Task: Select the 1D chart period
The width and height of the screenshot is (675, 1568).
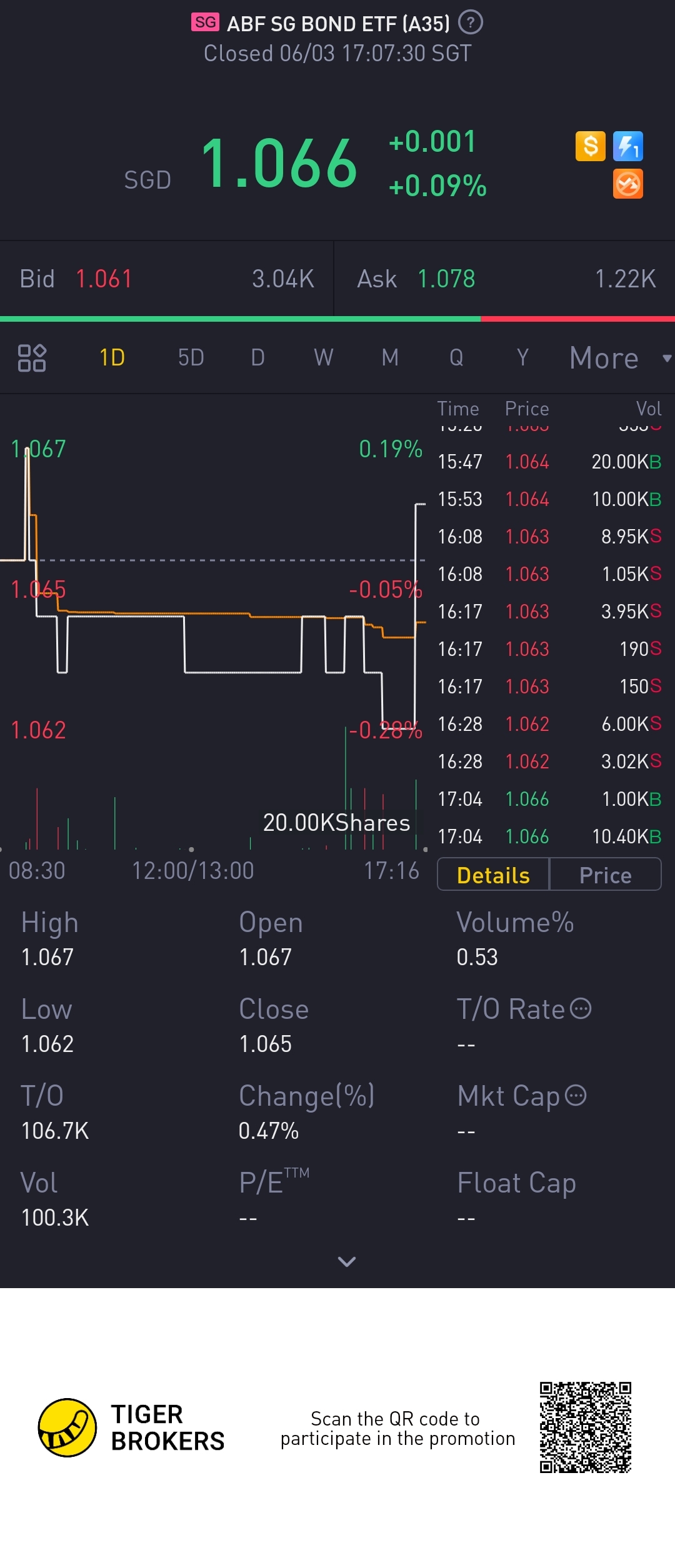Action: tap(112, 358)
